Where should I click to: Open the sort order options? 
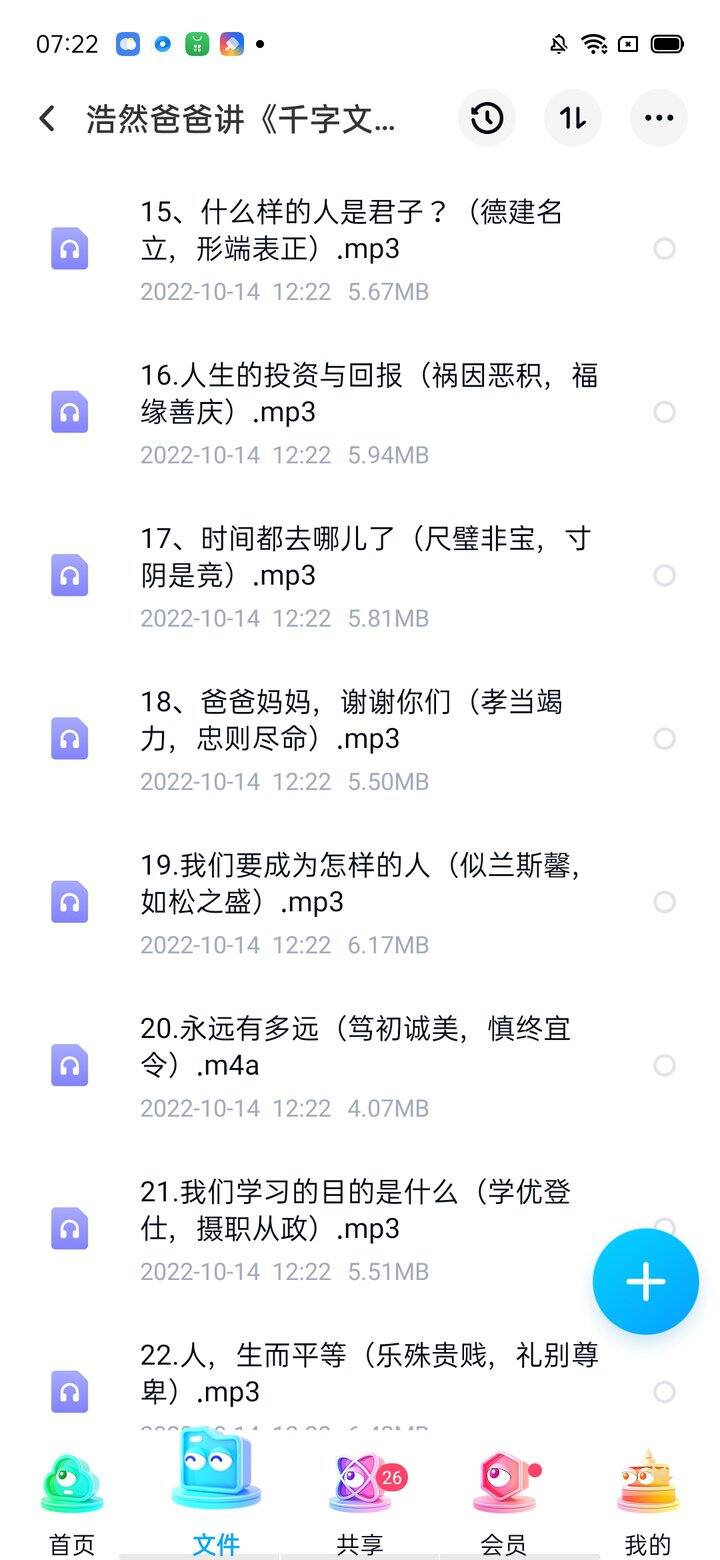click(573, 118)
